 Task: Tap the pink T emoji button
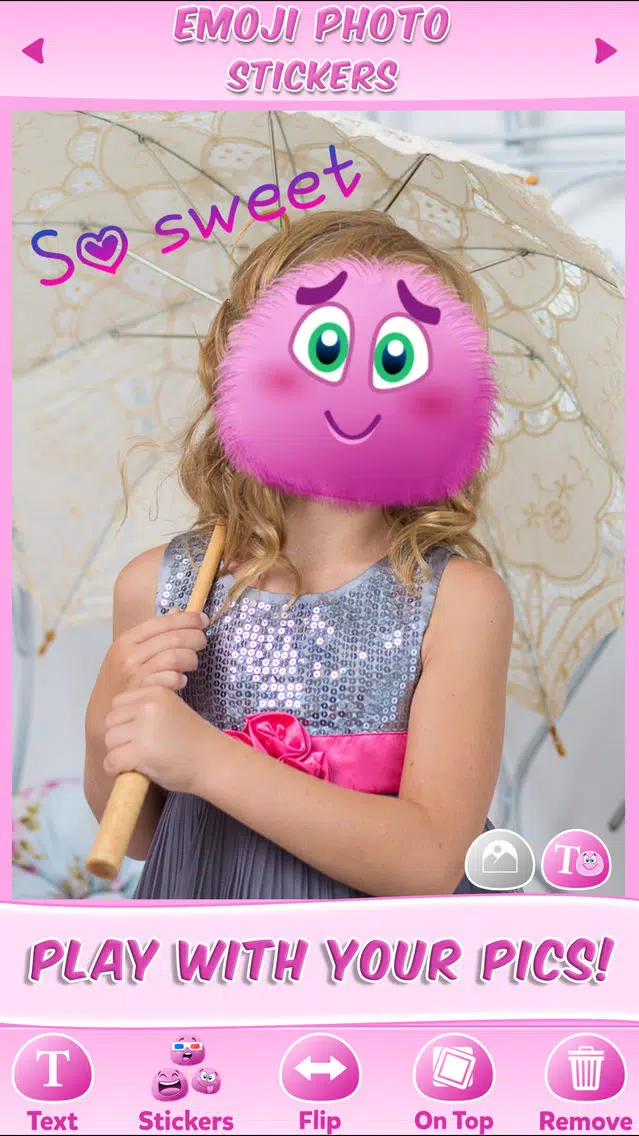pos(576,860)
